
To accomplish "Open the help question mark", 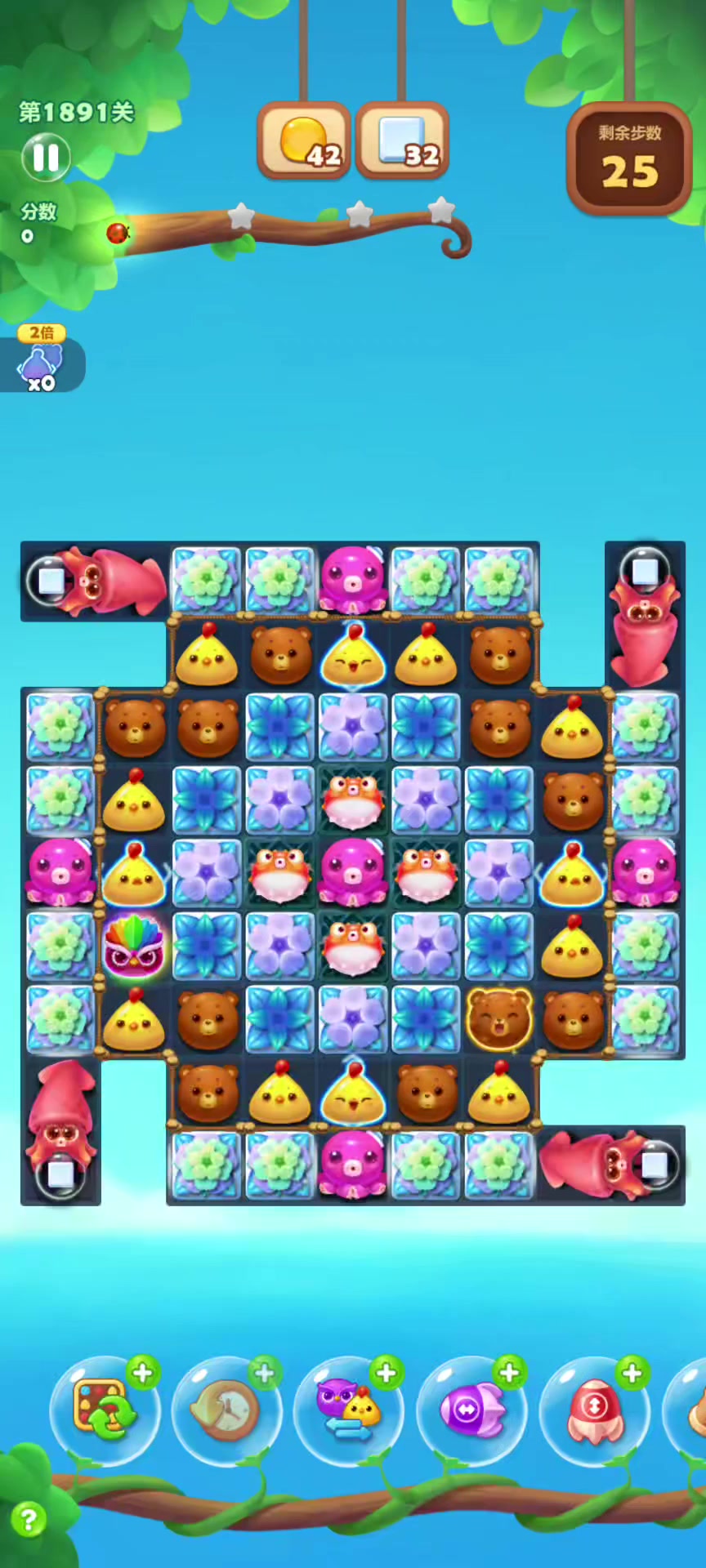I will 29,1520.
